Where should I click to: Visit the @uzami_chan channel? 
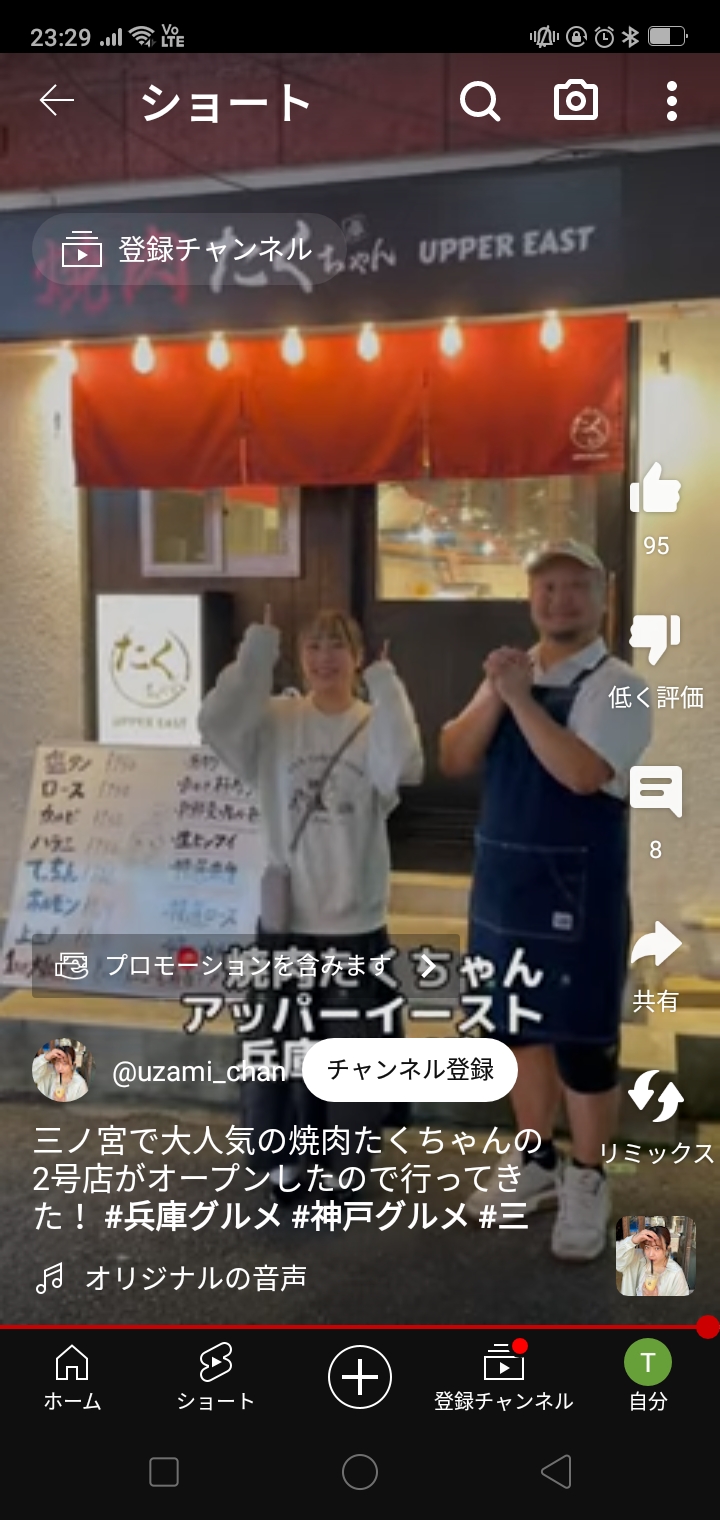coord(198,1071)
